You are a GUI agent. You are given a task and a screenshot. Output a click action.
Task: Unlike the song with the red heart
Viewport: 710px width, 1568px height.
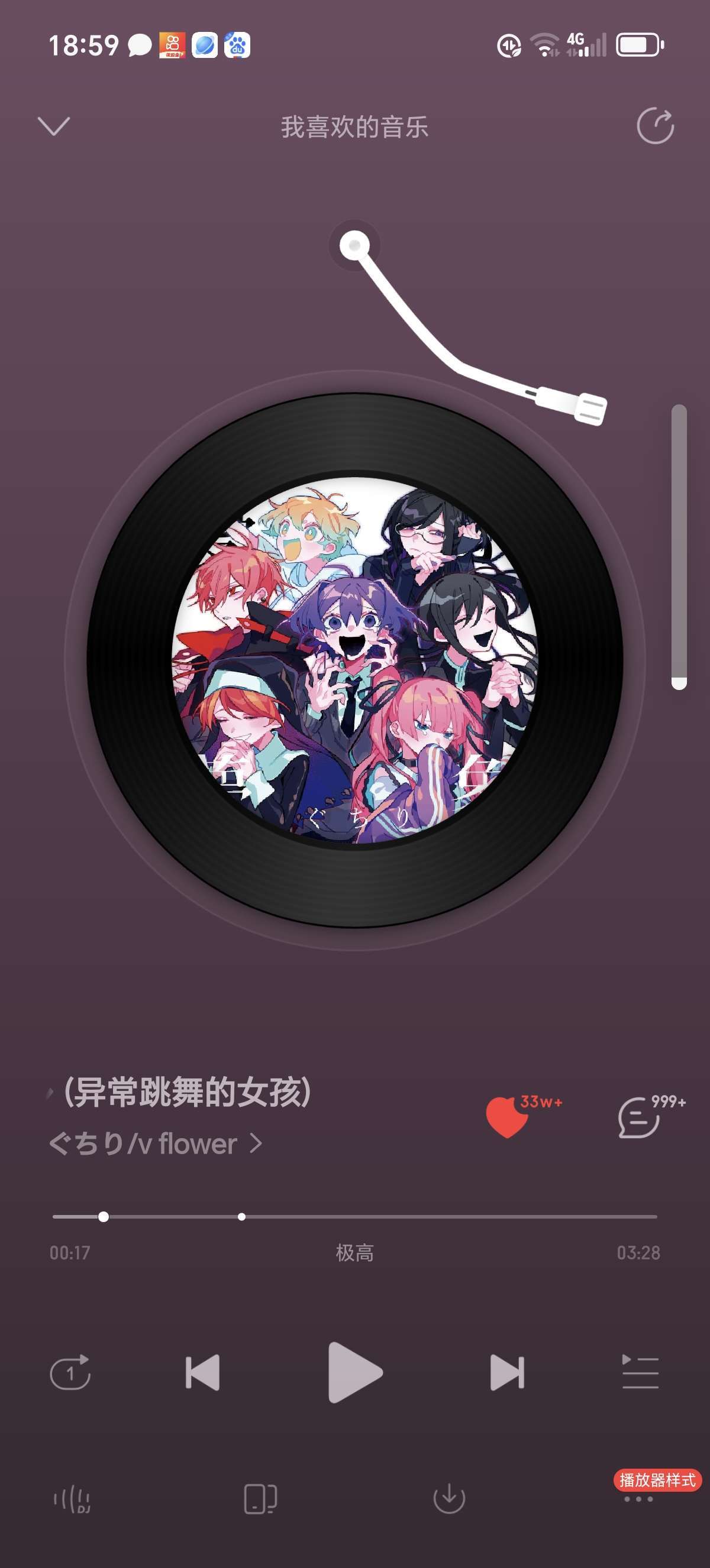506,1117
